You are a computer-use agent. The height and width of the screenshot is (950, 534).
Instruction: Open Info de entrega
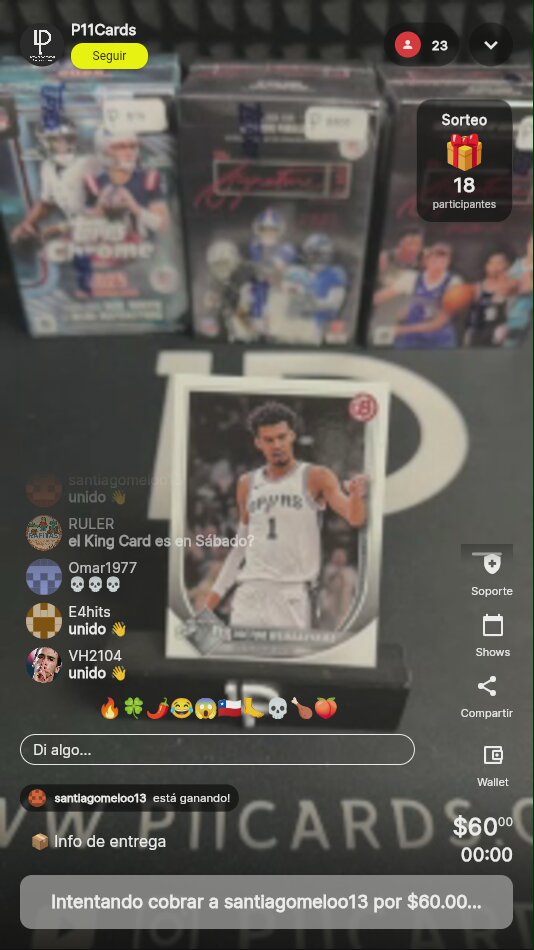(x=99, y=842)
